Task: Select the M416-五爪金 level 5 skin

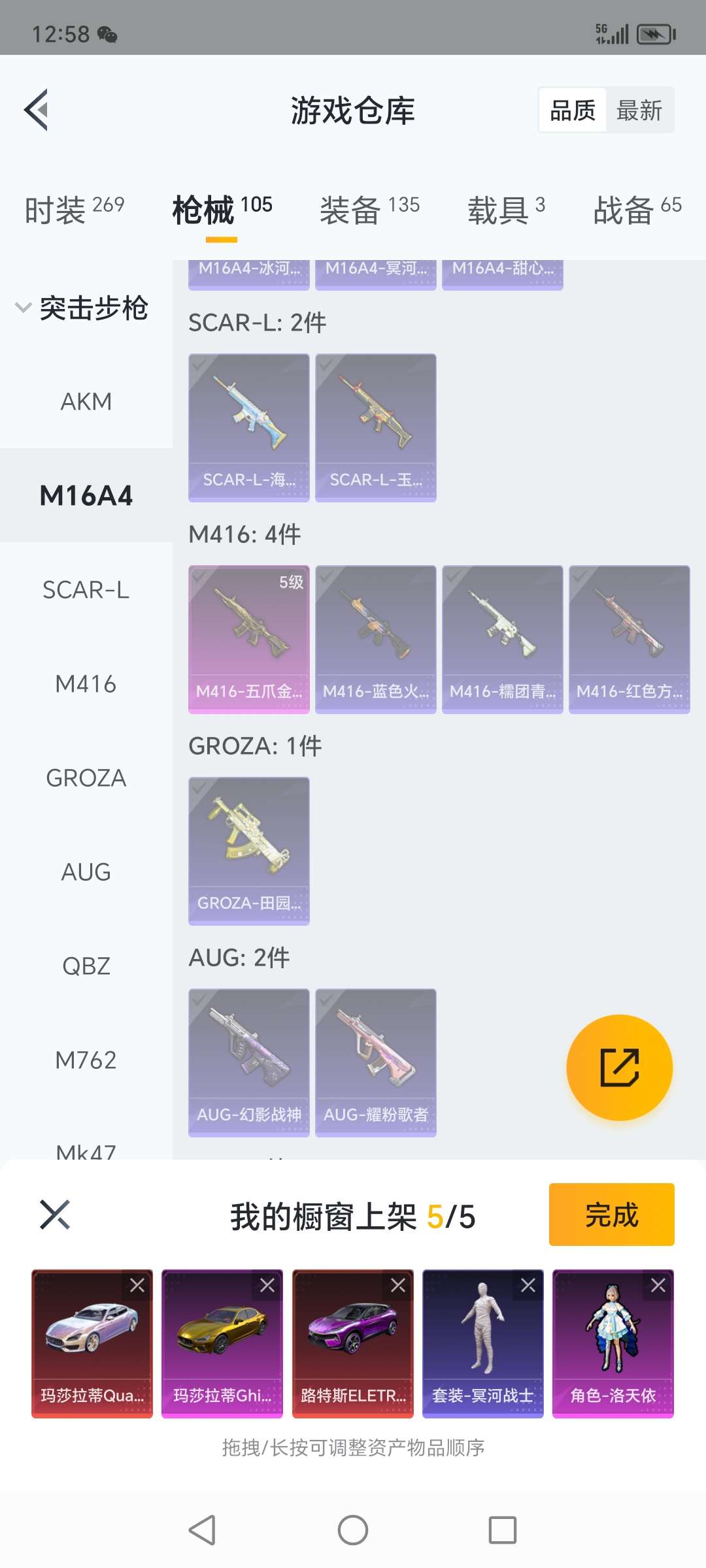Action: click(x=249, y=639)
